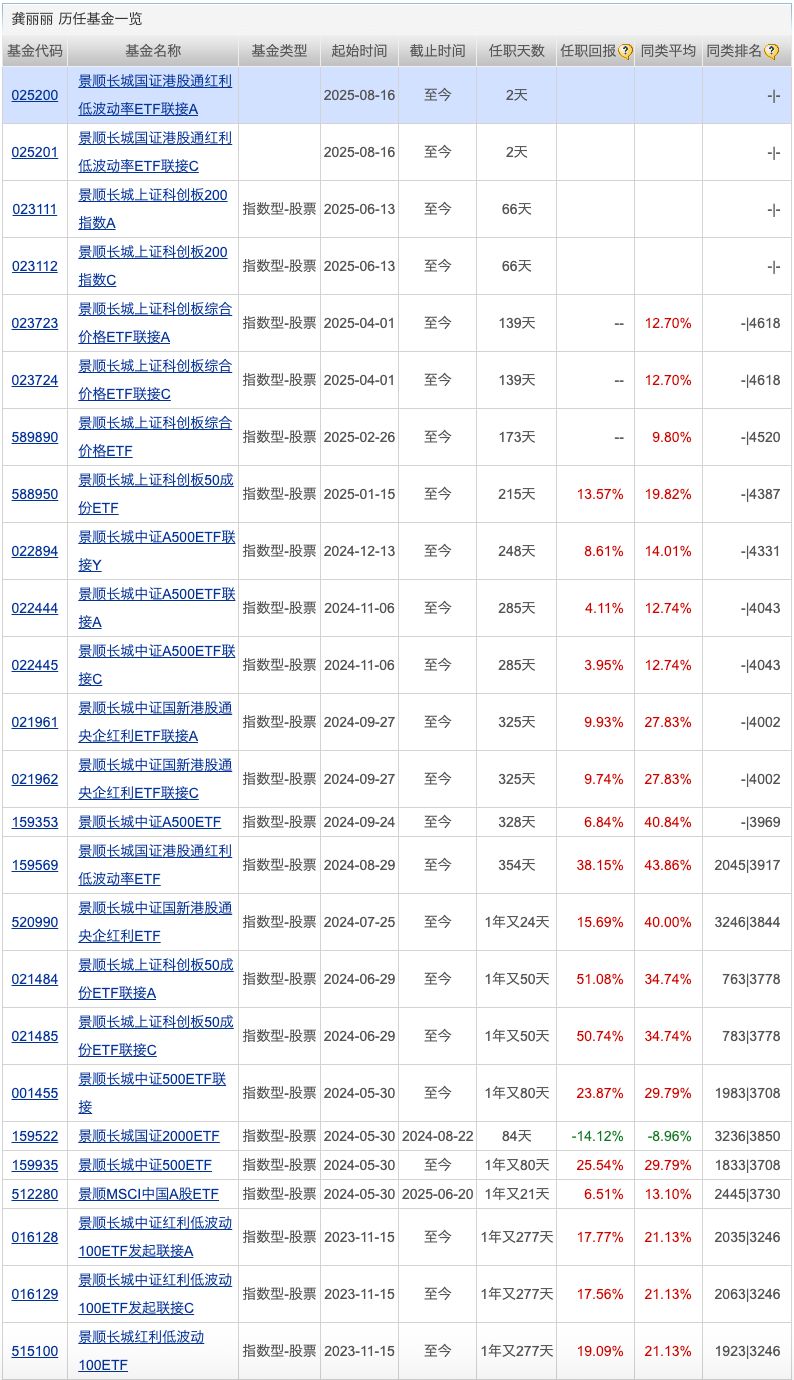Show help for 任职回报 column
This screenshot has height=1380, width=794.
pos(625,52)
